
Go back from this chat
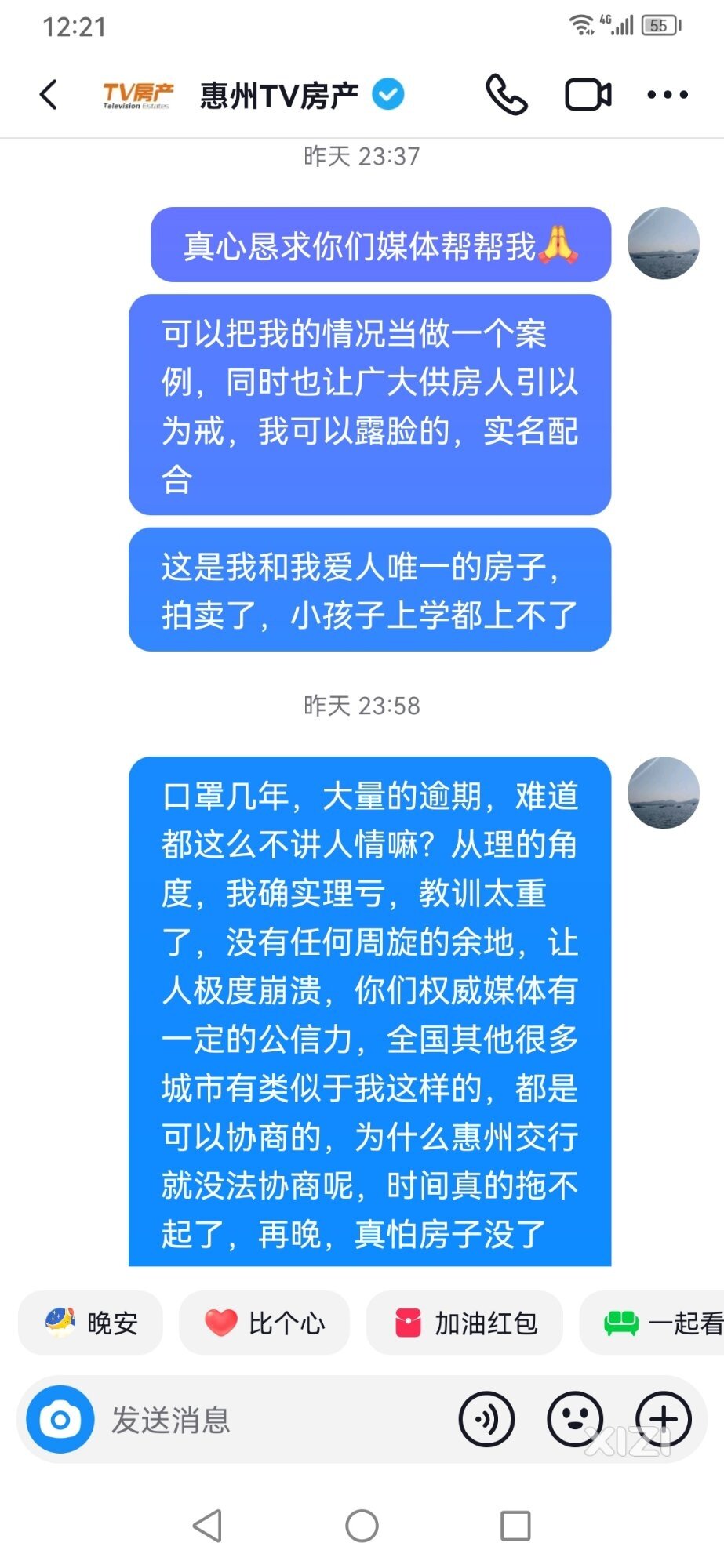click(x=49, y=95)
